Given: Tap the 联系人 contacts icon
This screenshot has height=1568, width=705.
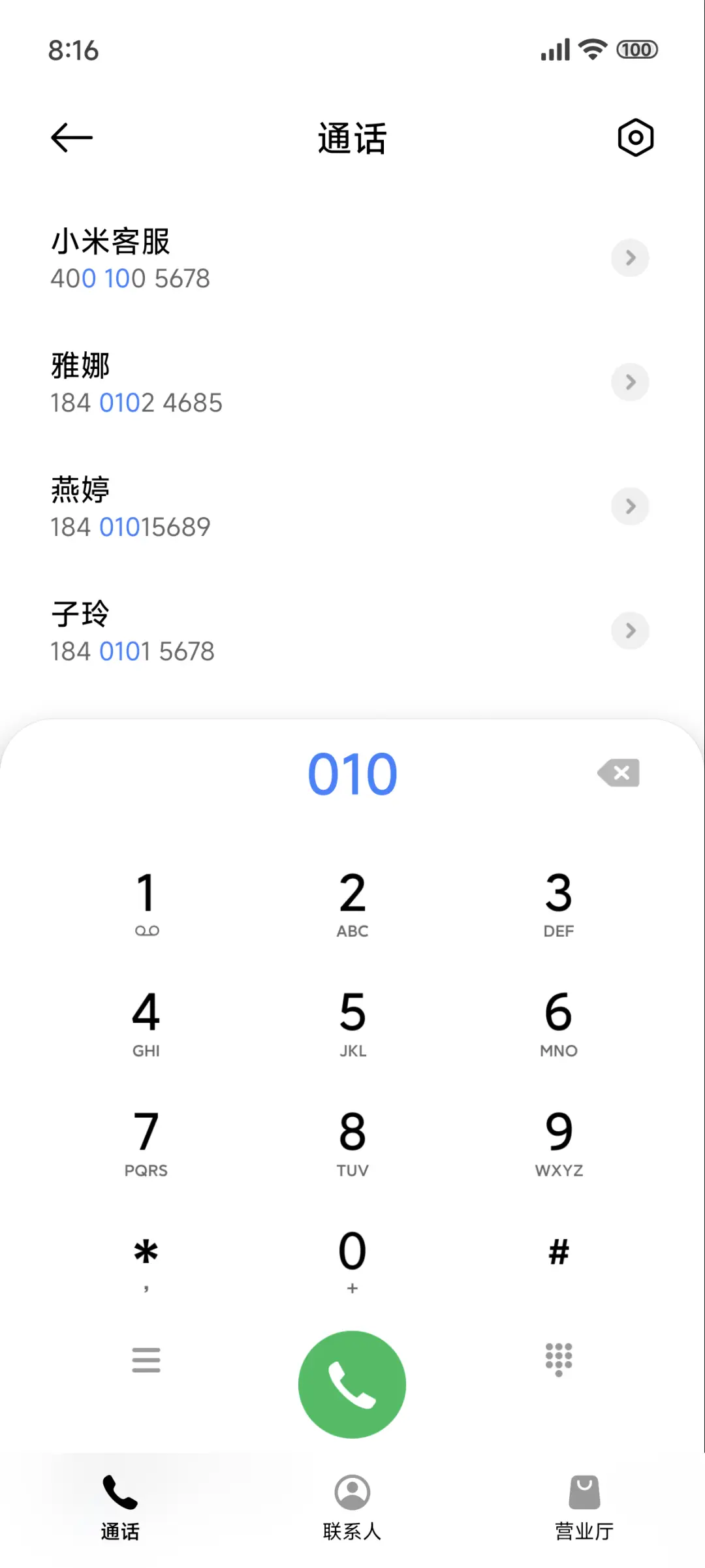Looking at the screenshot, I should (352, 1492).
